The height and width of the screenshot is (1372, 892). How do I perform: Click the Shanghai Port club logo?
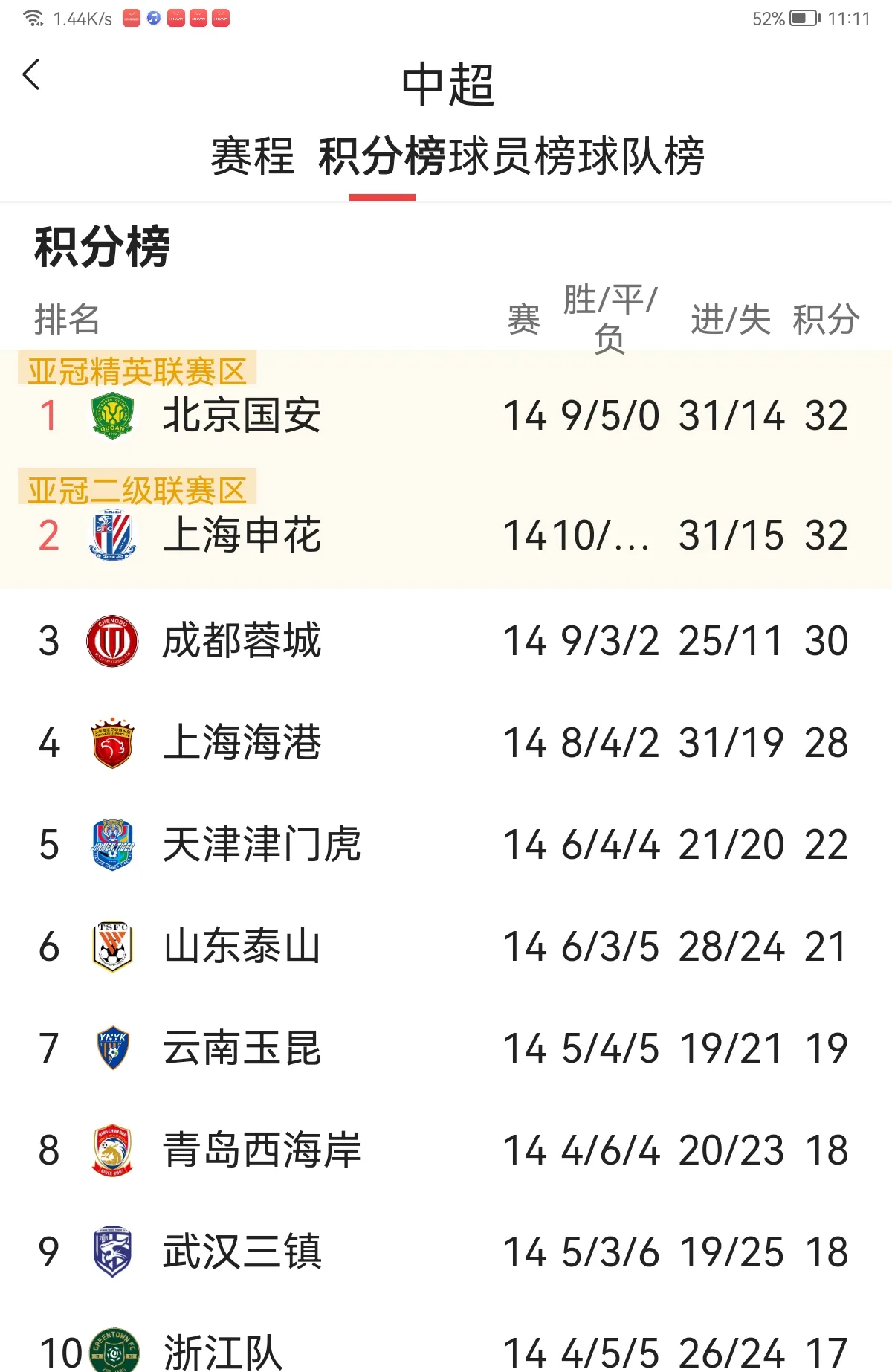111,742
